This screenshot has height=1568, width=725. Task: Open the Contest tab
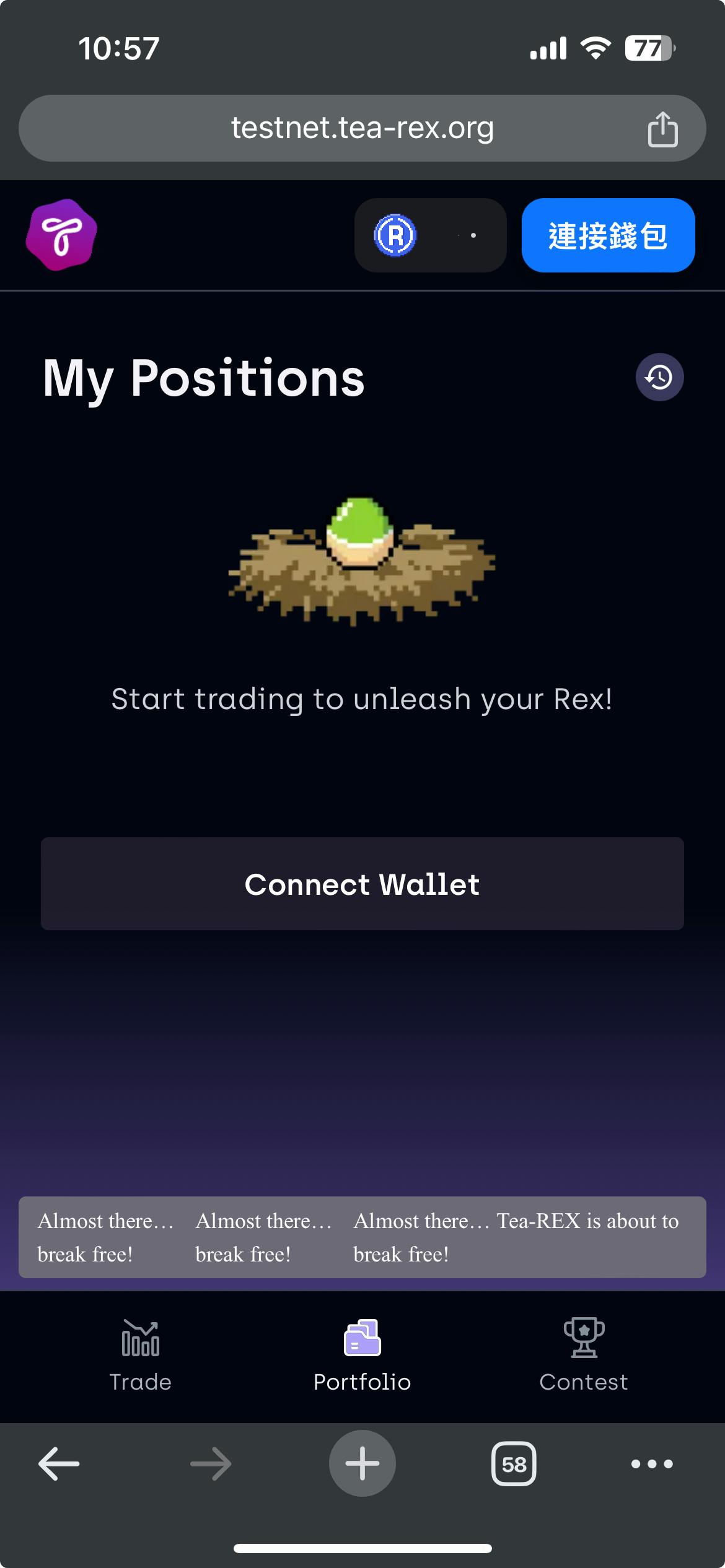[x=583, y=1356]
